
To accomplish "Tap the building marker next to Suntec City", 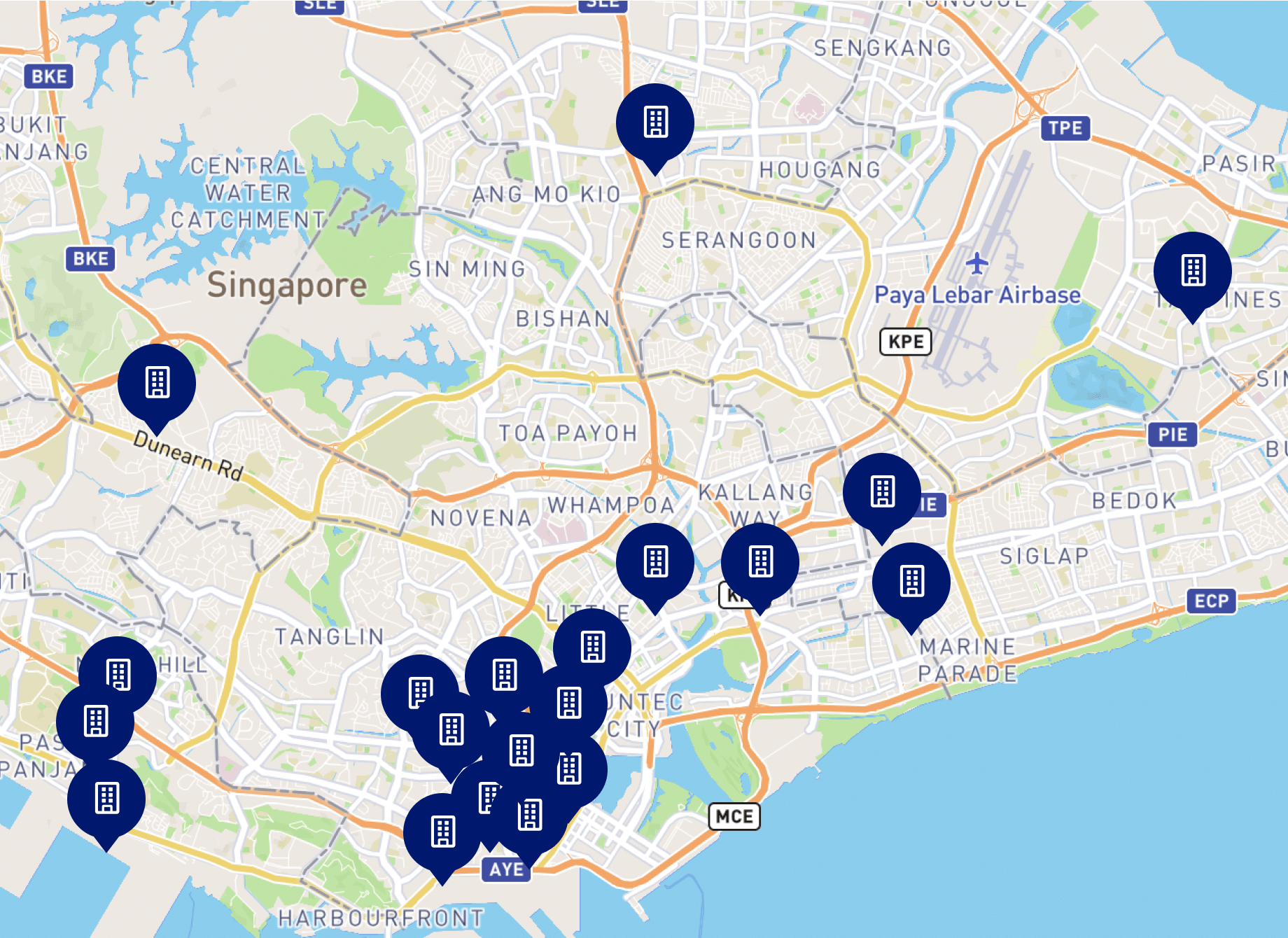I will pyautogui.click(x=569, y=703).
